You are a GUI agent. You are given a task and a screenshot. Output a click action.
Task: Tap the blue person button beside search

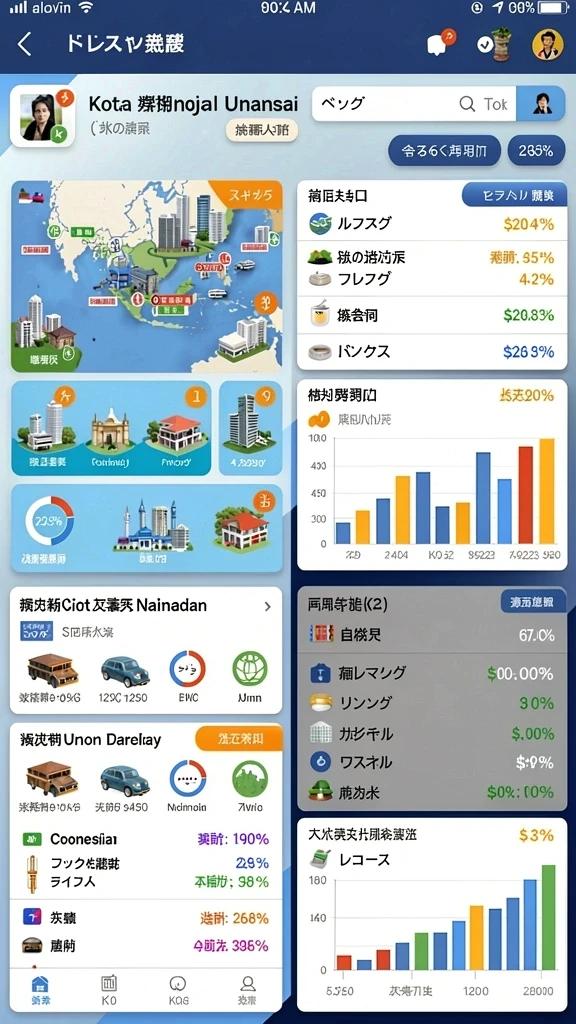click(540, 103)
